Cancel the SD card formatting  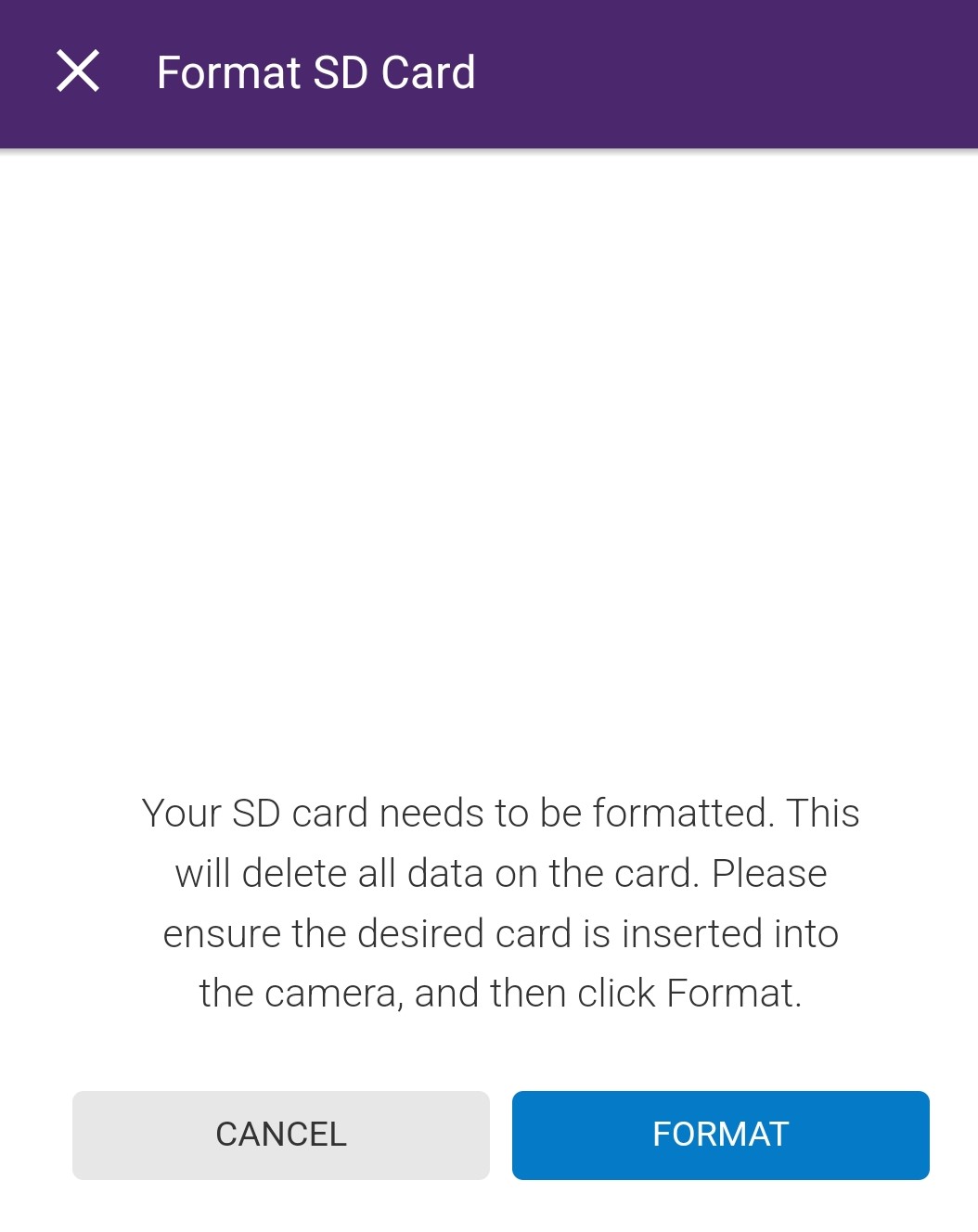pos(280,1135)
